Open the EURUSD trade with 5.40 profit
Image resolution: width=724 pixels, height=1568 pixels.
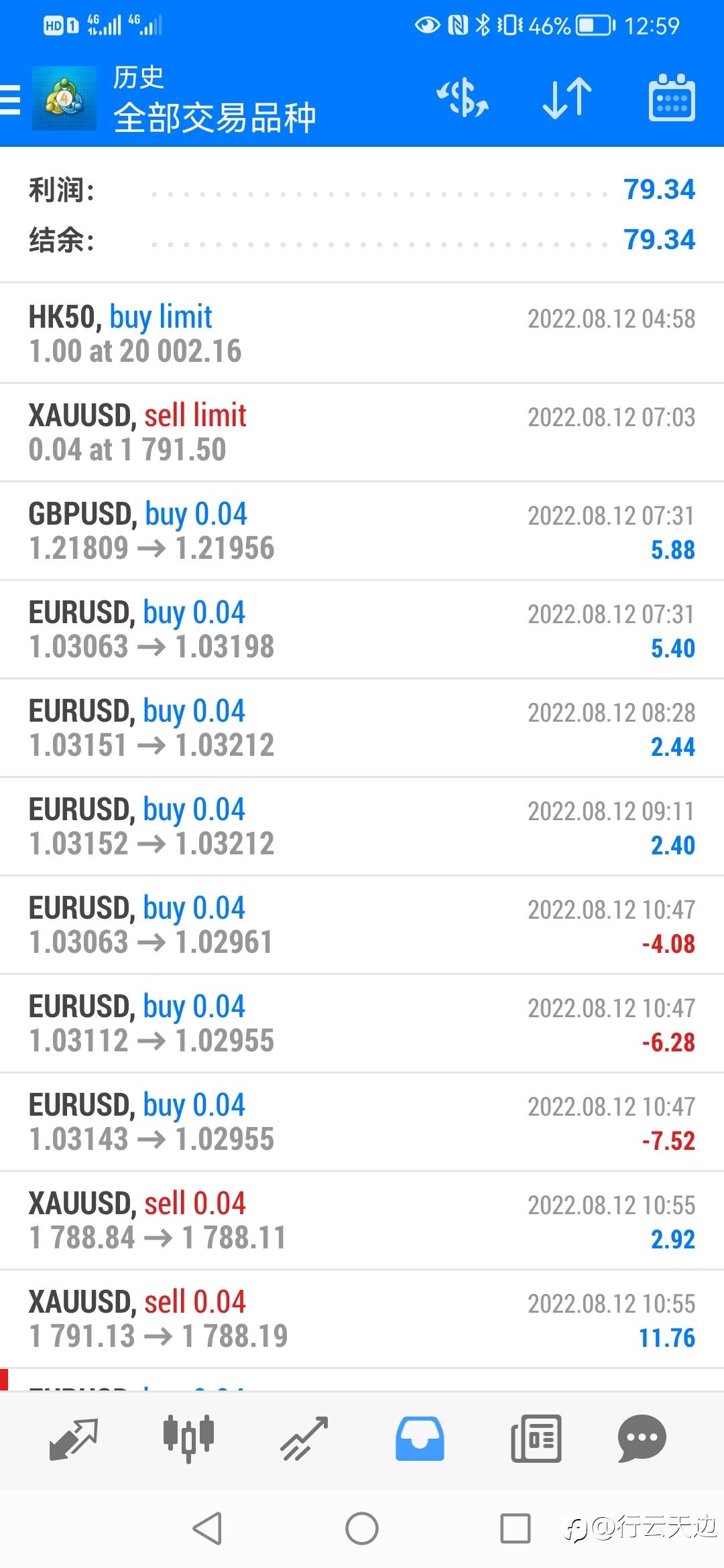[362, 629]
